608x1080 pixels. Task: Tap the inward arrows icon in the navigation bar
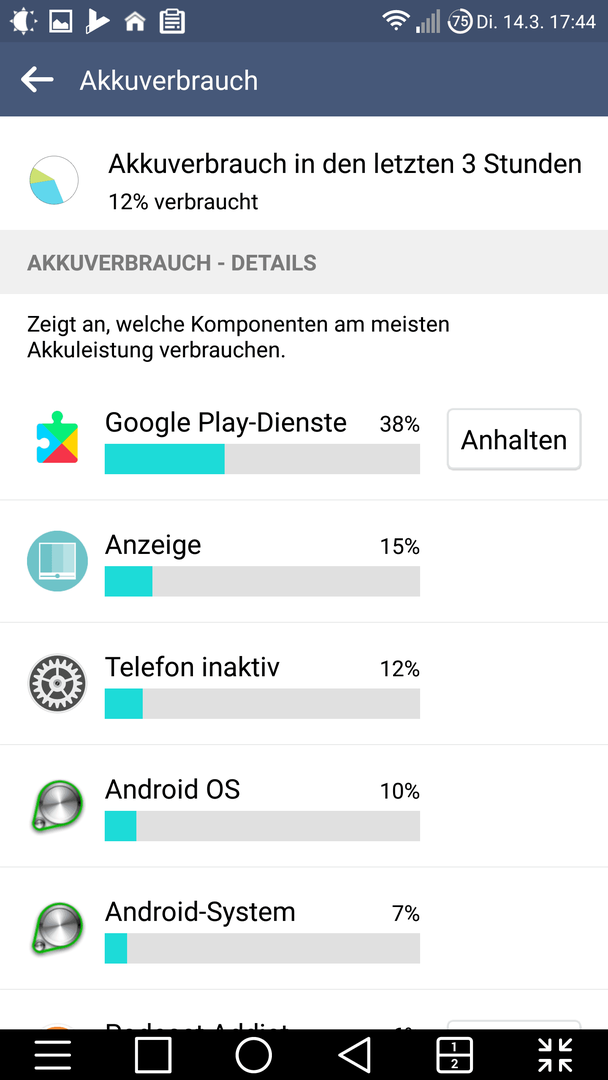tap(555, 1055)
